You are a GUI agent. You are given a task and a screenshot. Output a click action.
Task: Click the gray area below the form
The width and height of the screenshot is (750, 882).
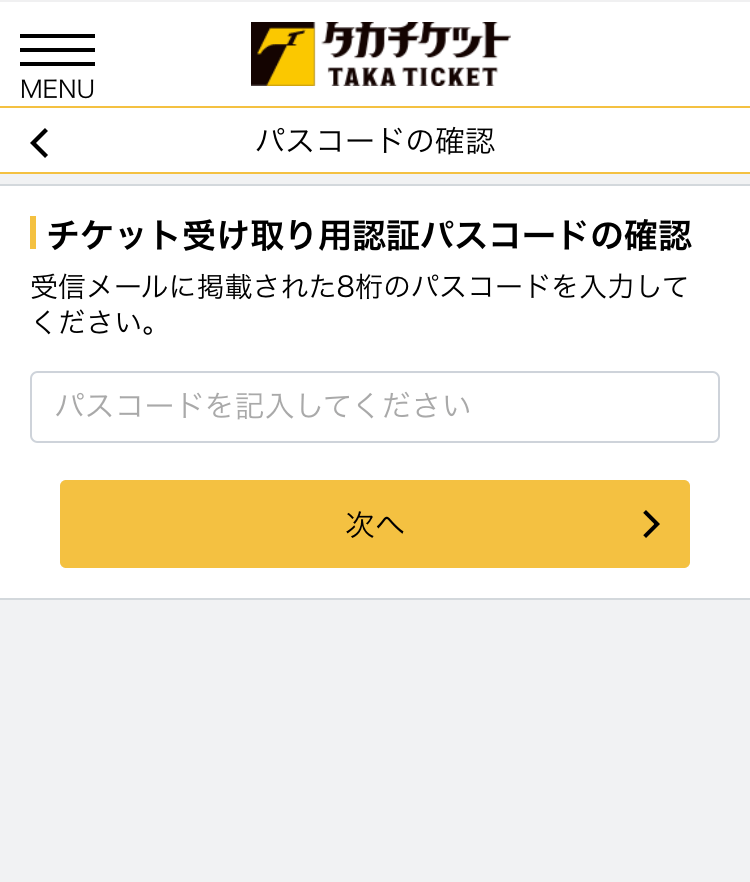pyautogui.click(x=374, y=730)
